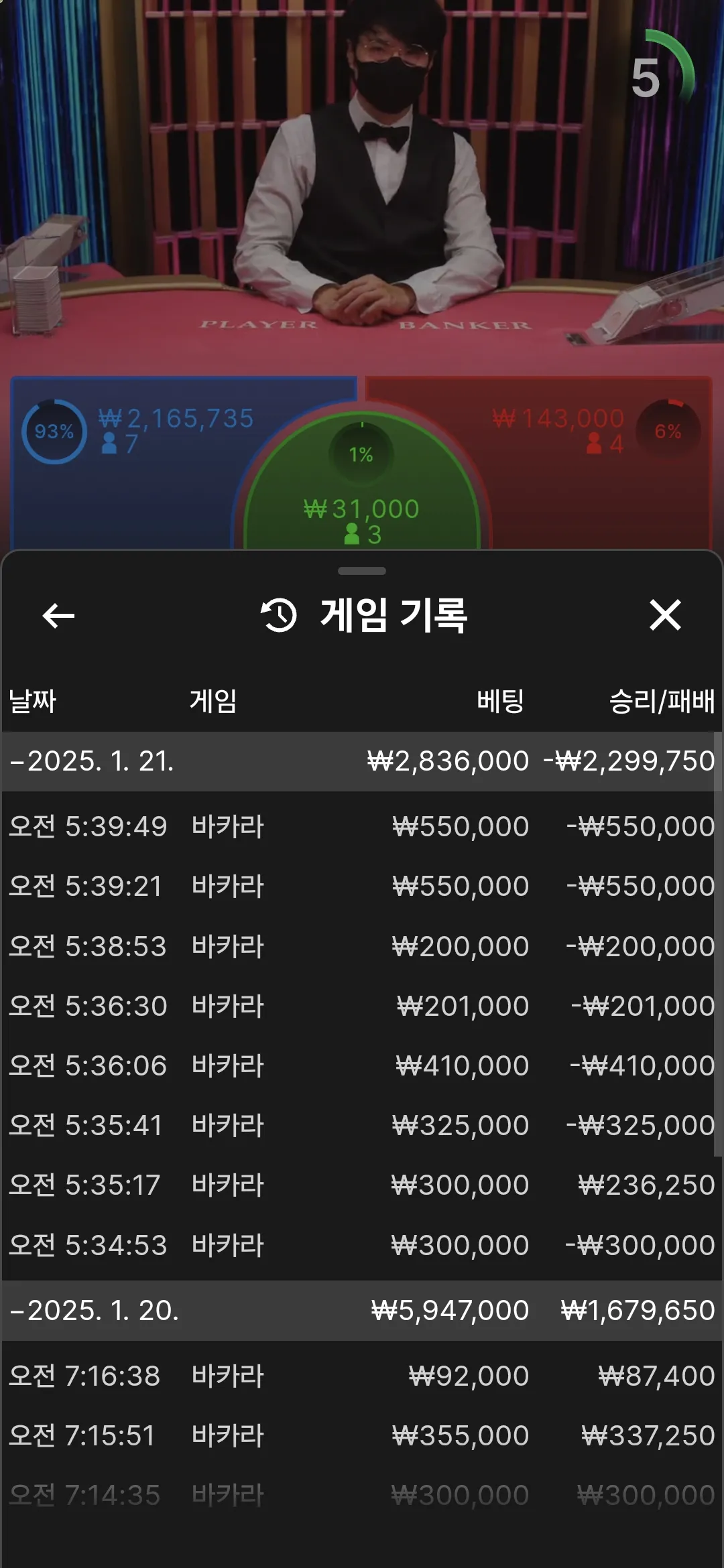The height and width of the screenshot is (1568, 724).
Task: Open the 오전 5:39:21 바카라 record
Action: click(x=362, y=886)
